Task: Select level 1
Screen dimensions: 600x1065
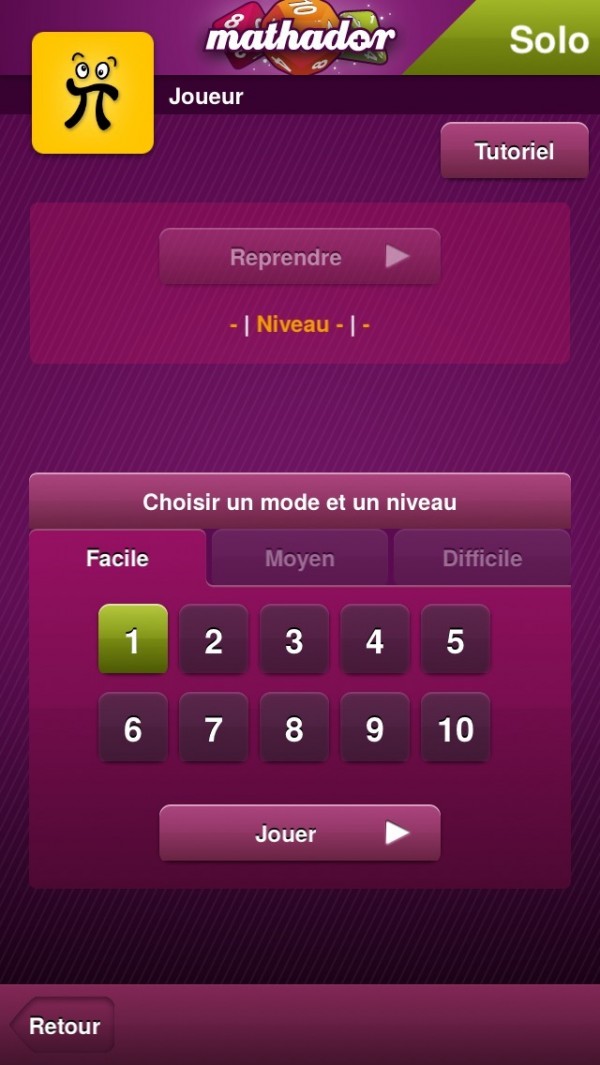Action: [133, 640]
